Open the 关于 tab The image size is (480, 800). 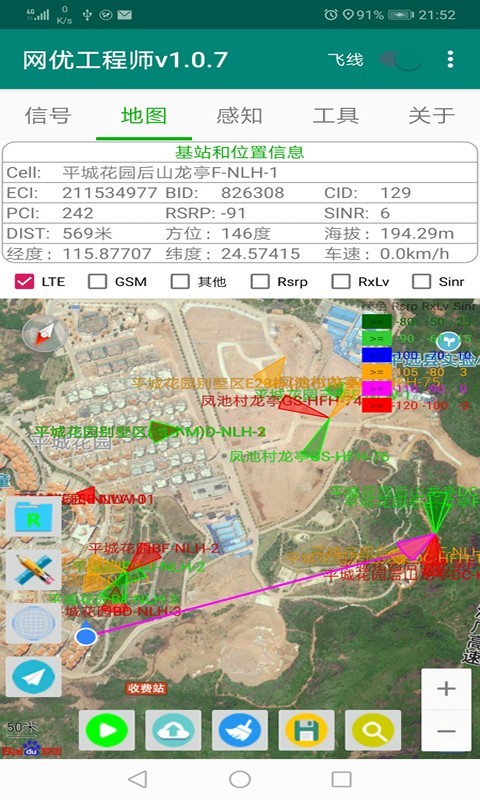431,115
